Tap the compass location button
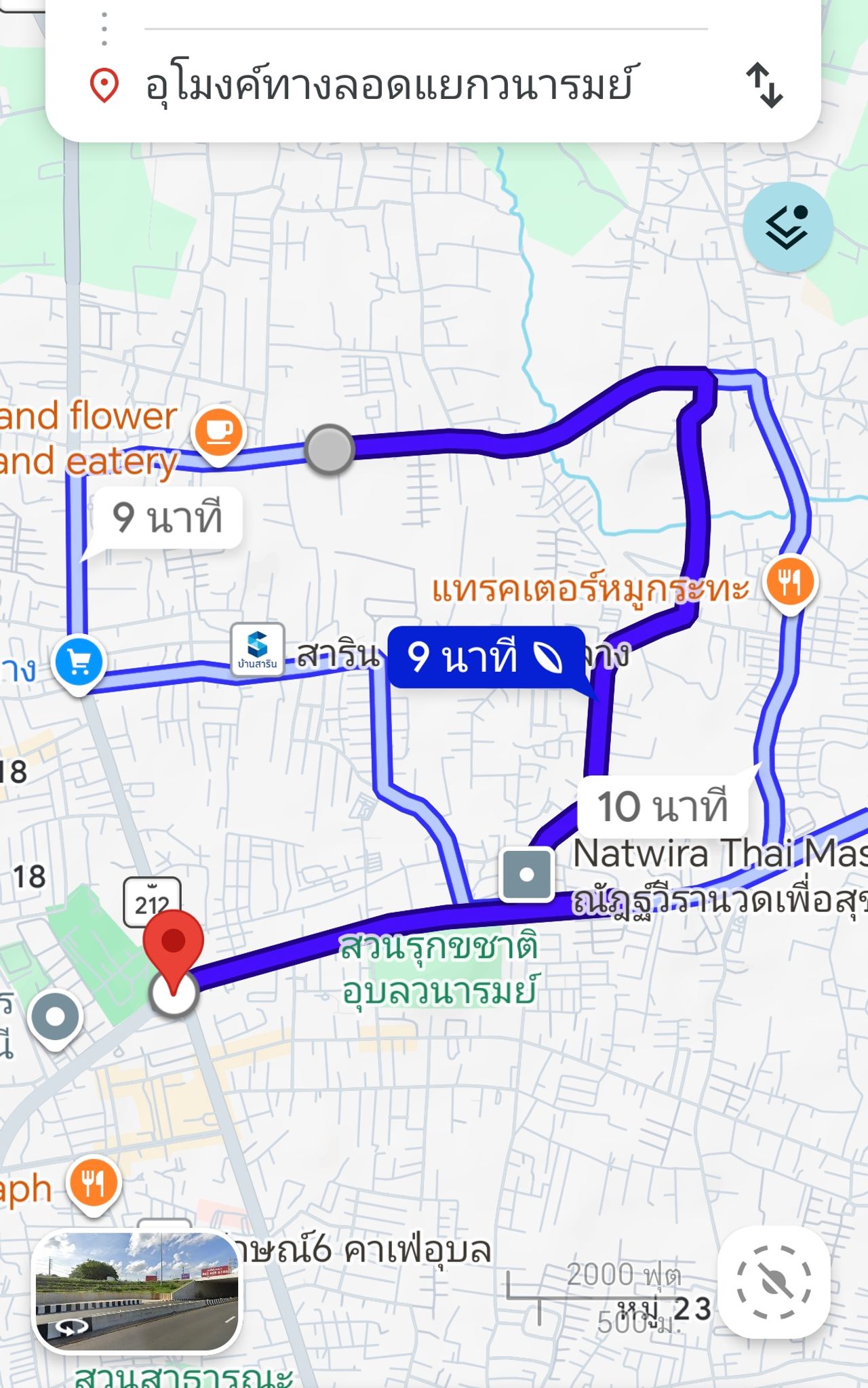 point(774,1281)
